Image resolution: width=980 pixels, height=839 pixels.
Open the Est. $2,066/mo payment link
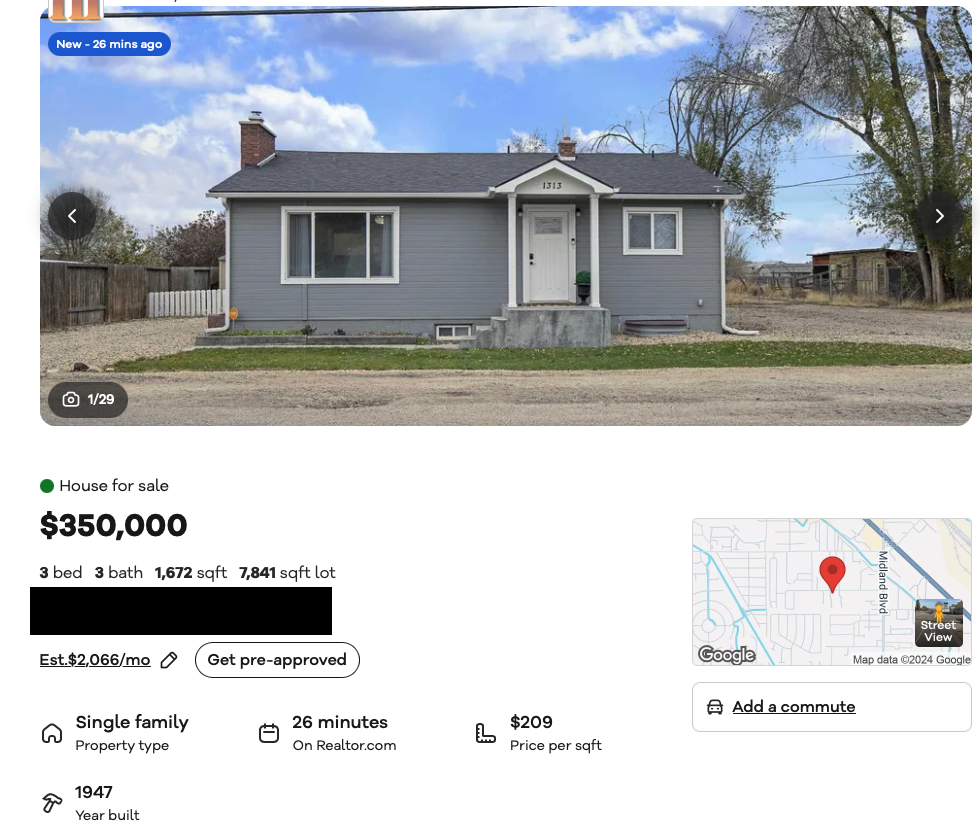tap(95, 660)
